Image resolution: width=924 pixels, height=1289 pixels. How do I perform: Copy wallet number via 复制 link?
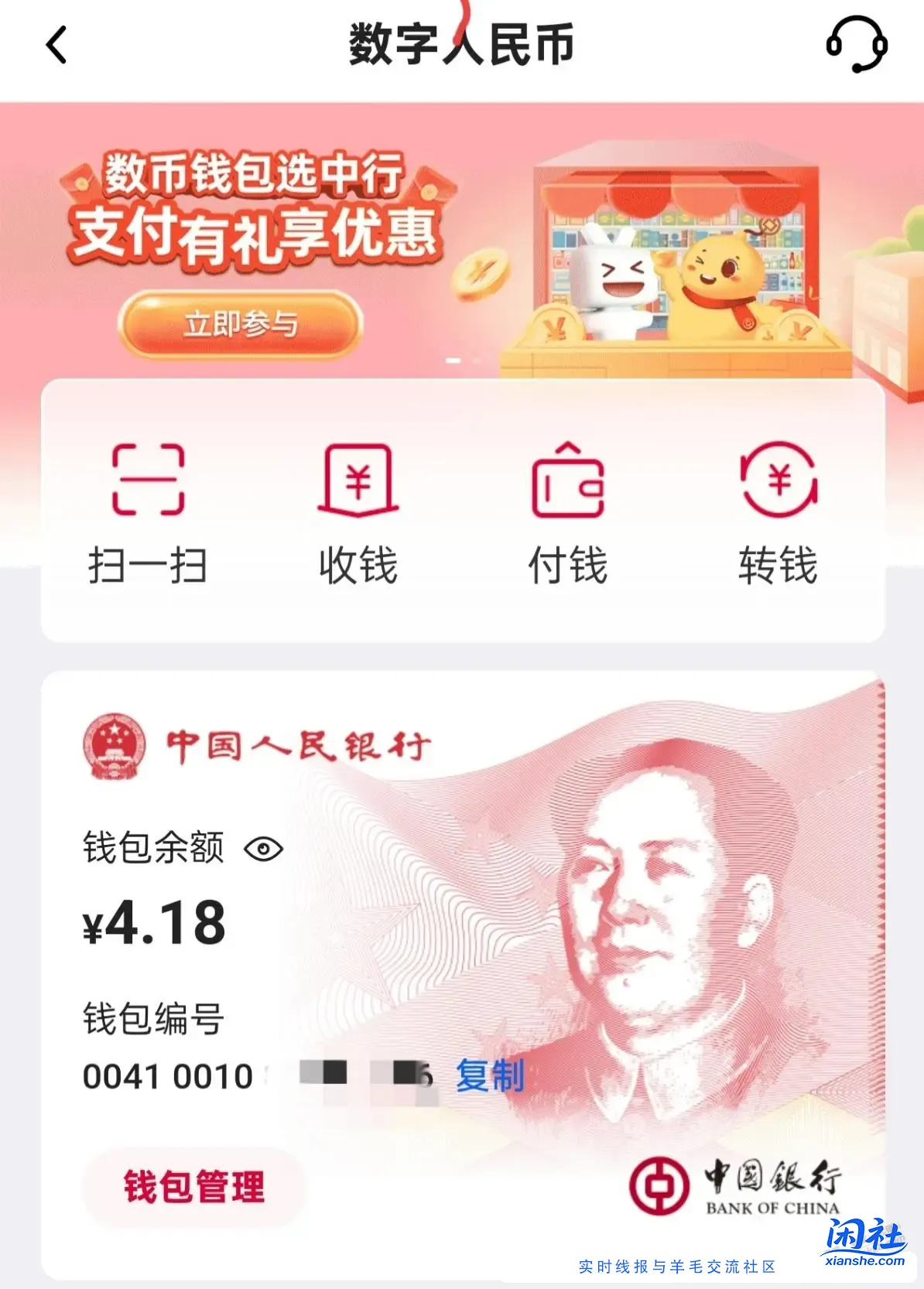(491, 1074)
